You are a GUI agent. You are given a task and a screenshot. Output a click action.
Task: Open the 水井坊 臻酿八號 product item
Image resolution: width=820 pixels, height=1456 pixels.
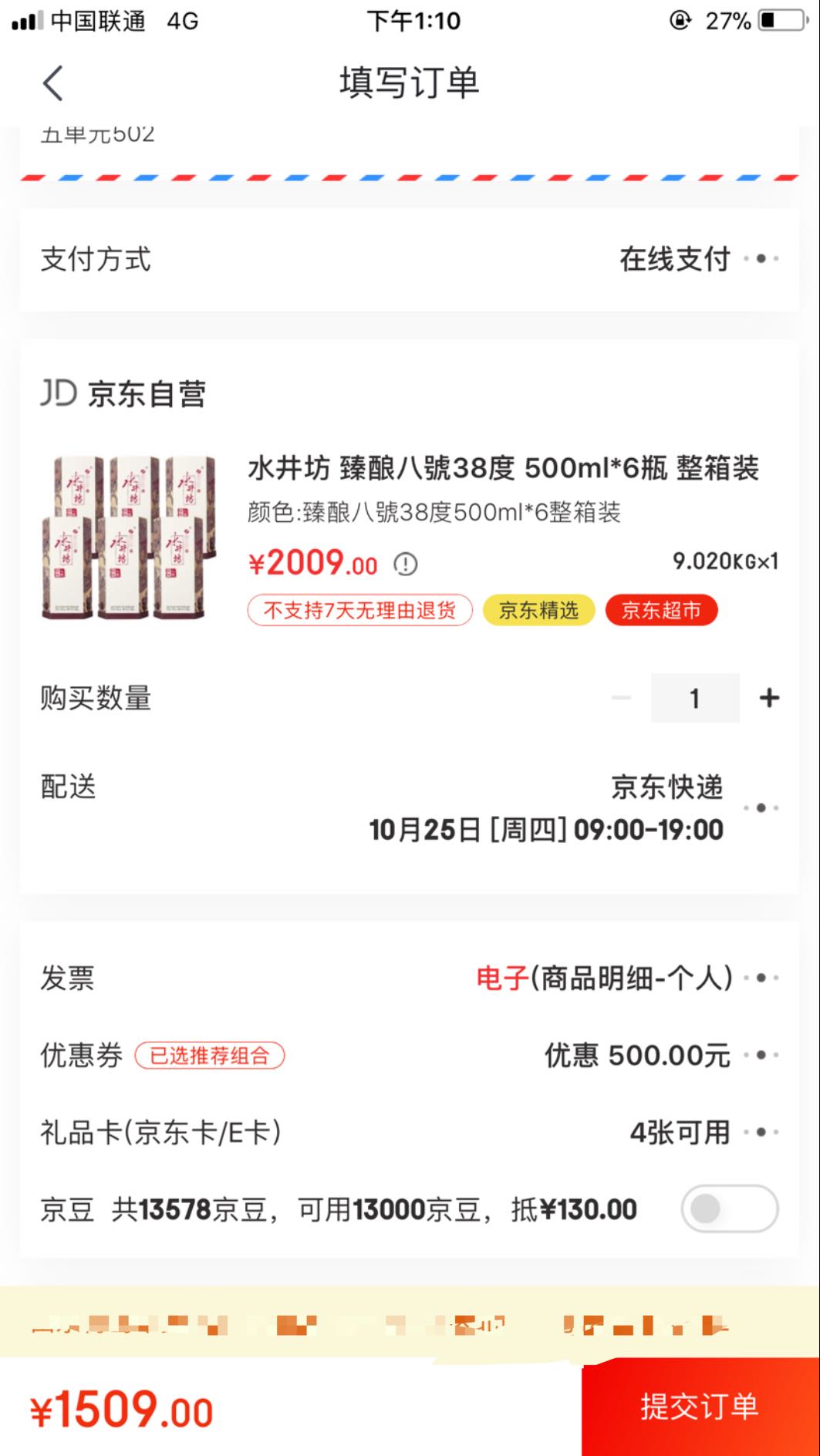coord(501,468)
